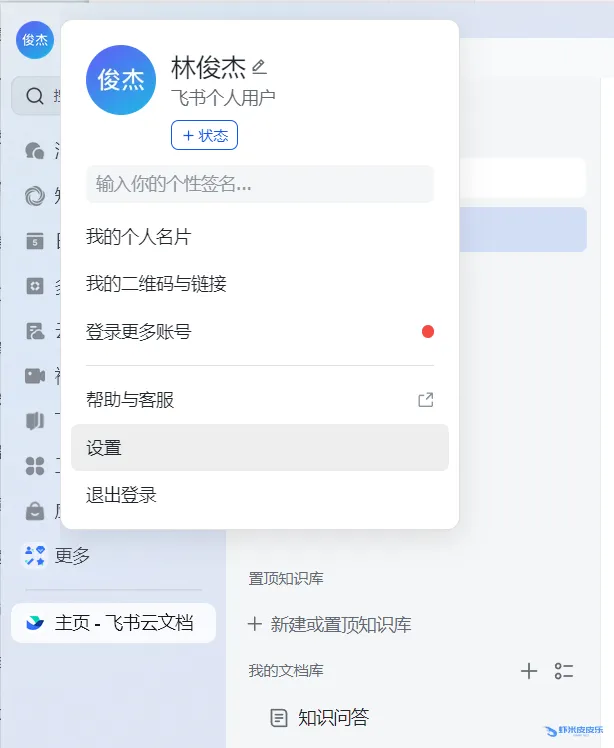Open 设置 from the profile menu
The width and height of the screenshot is (614, 748).
pyautogui.click(x=104, y=448)
